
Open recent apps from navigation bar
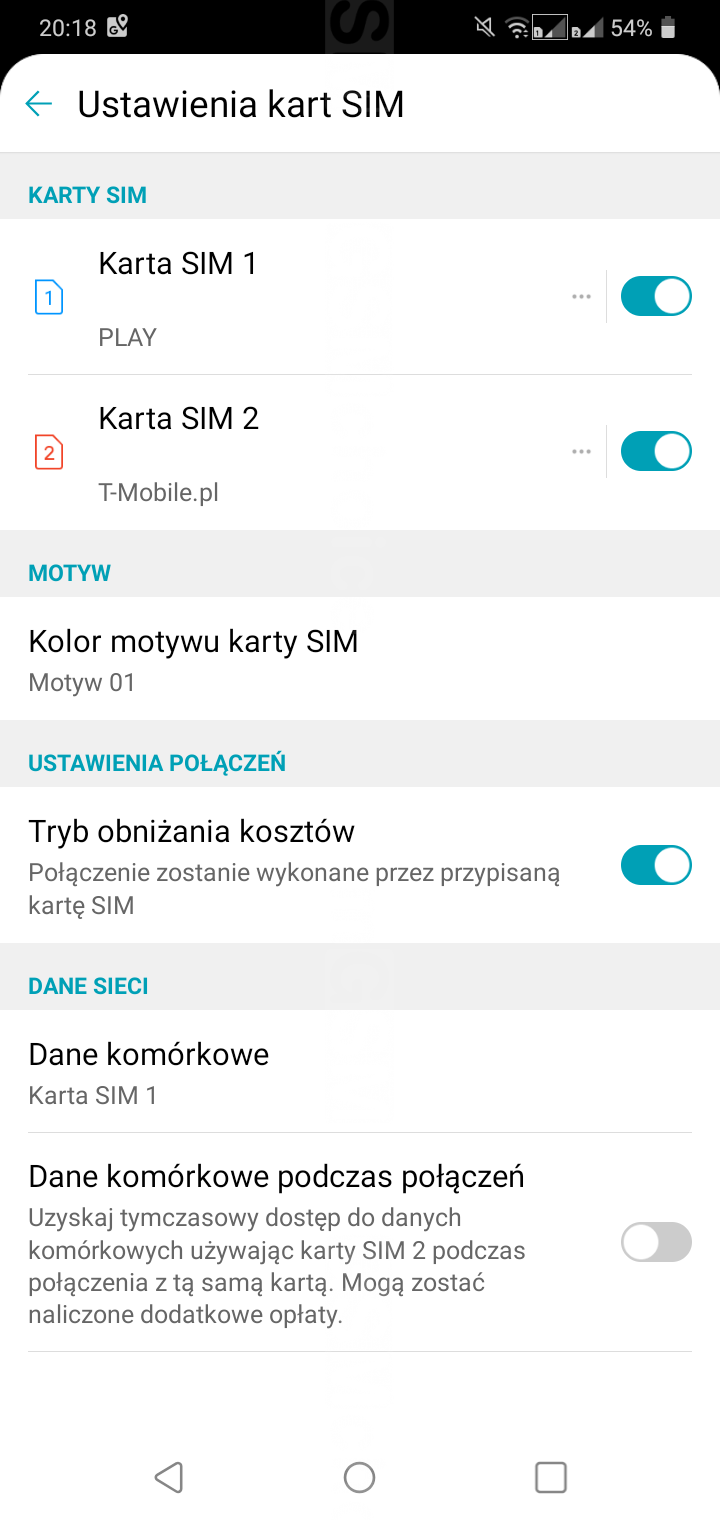point(551,1477)
